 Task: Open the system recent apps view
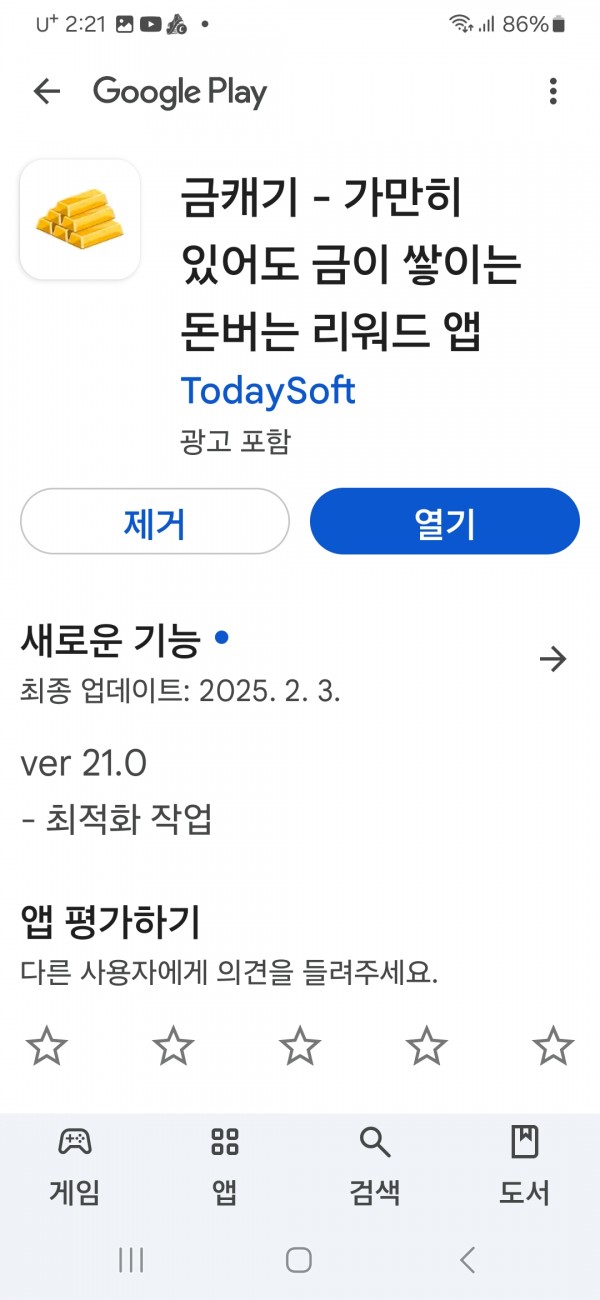131,1259
